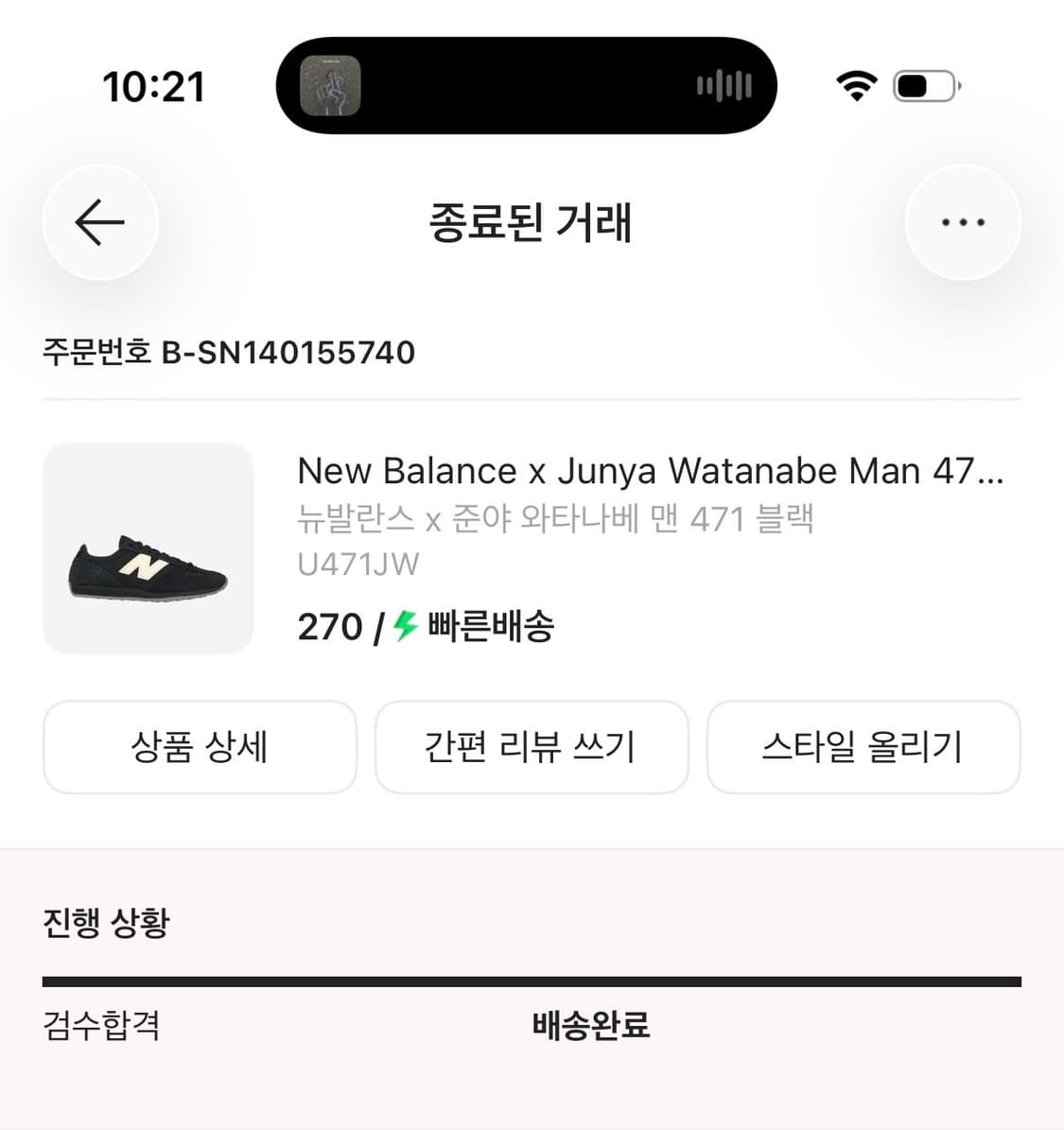Viewport: 1064px width, 1130px height.
Task: Tap the Wi-Fi status icon
Action: (854, 85)
